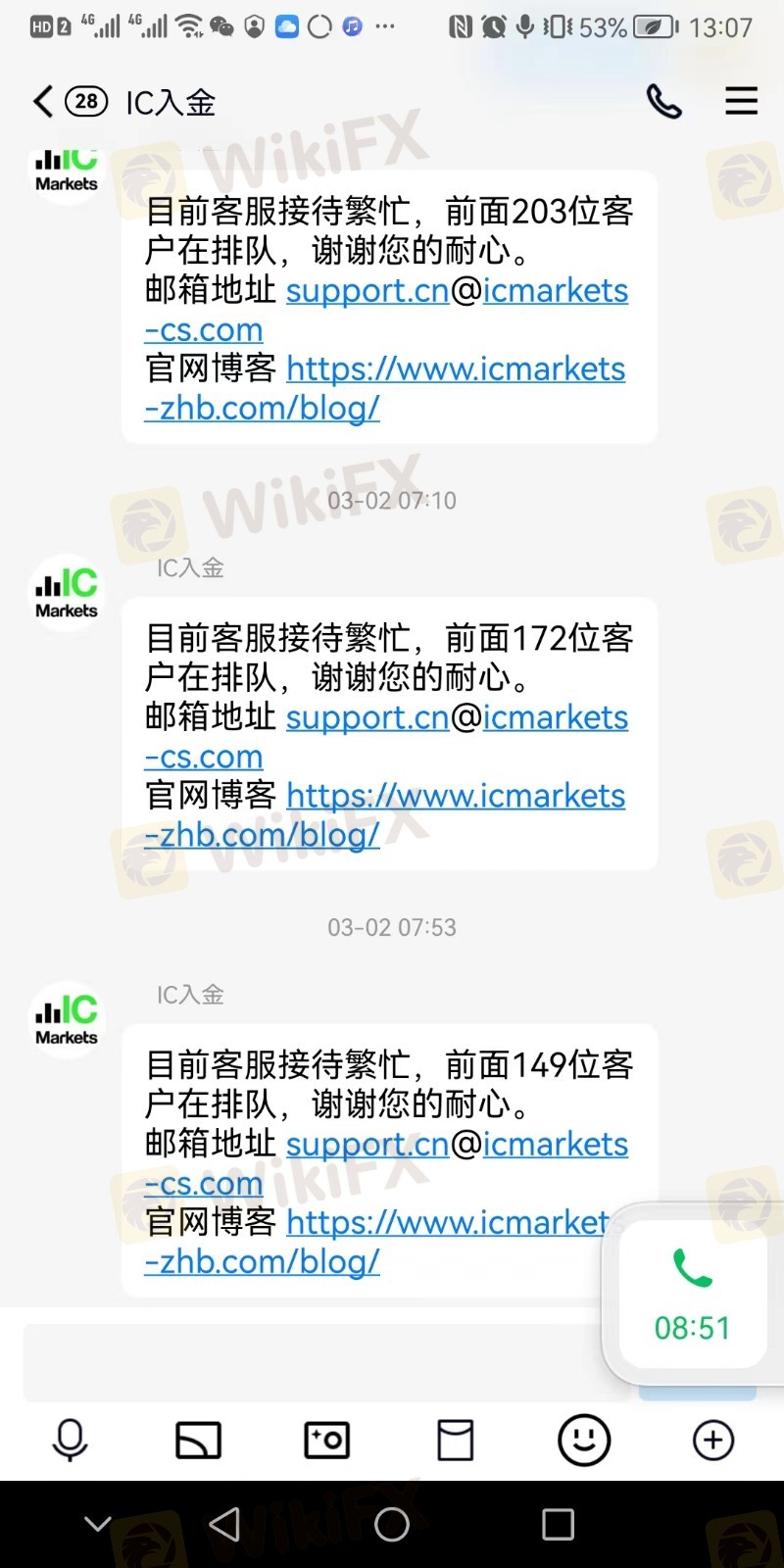This screenshot has width=784, height=1568.
Task: Go back from IC入金 chat
Action: click(x=43, y=102)
